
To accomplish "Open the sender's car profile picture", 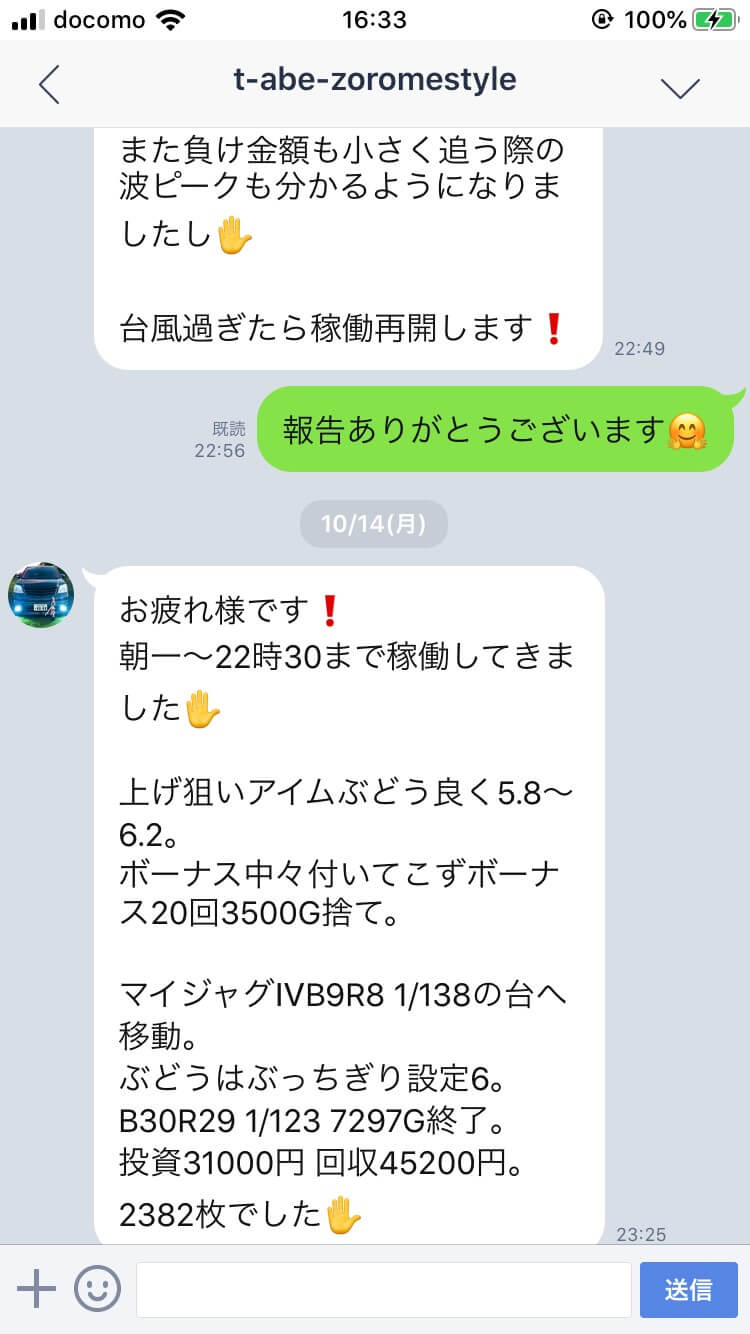I will (x=41, y=595).
